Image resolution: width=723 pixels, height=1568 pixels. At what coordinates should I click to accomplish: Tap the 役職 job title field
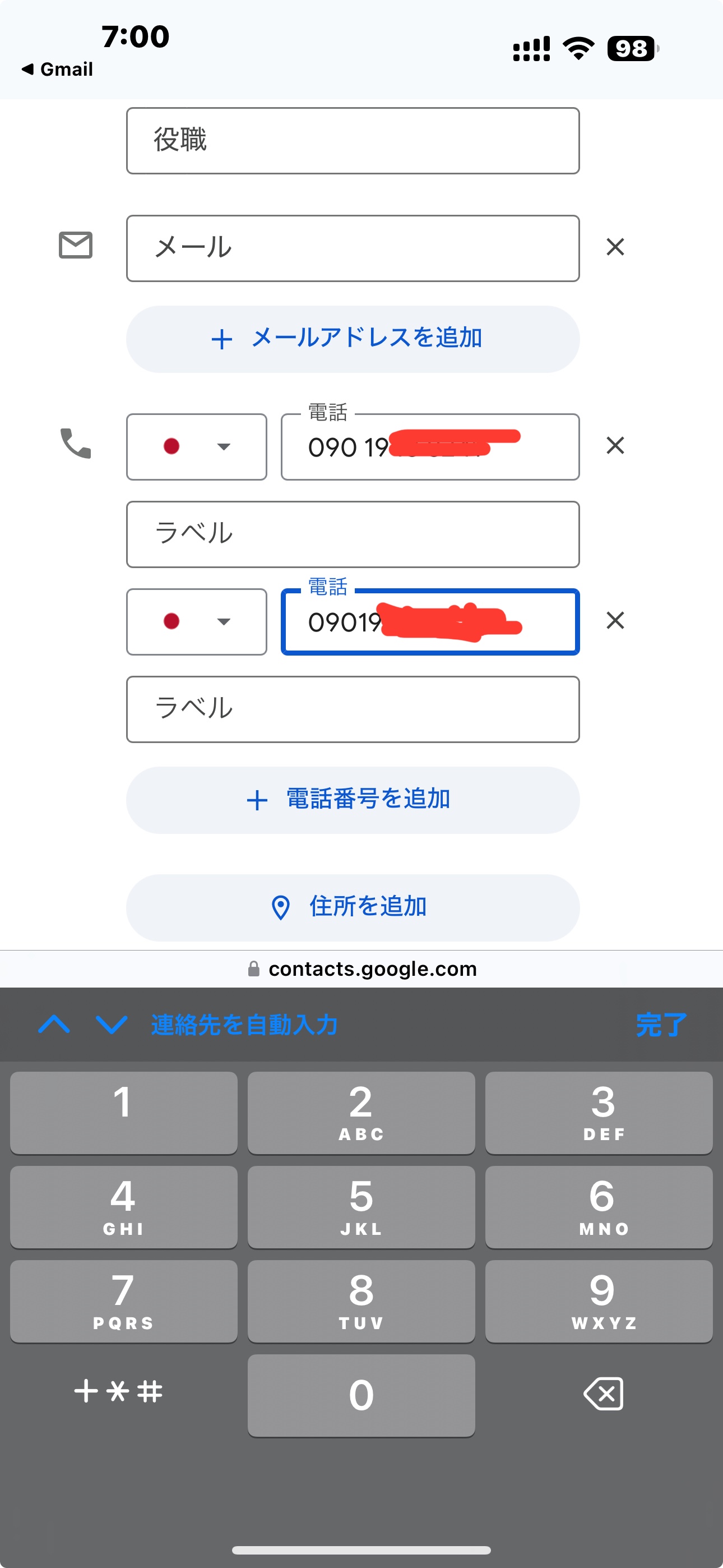(x=353, y=141)
